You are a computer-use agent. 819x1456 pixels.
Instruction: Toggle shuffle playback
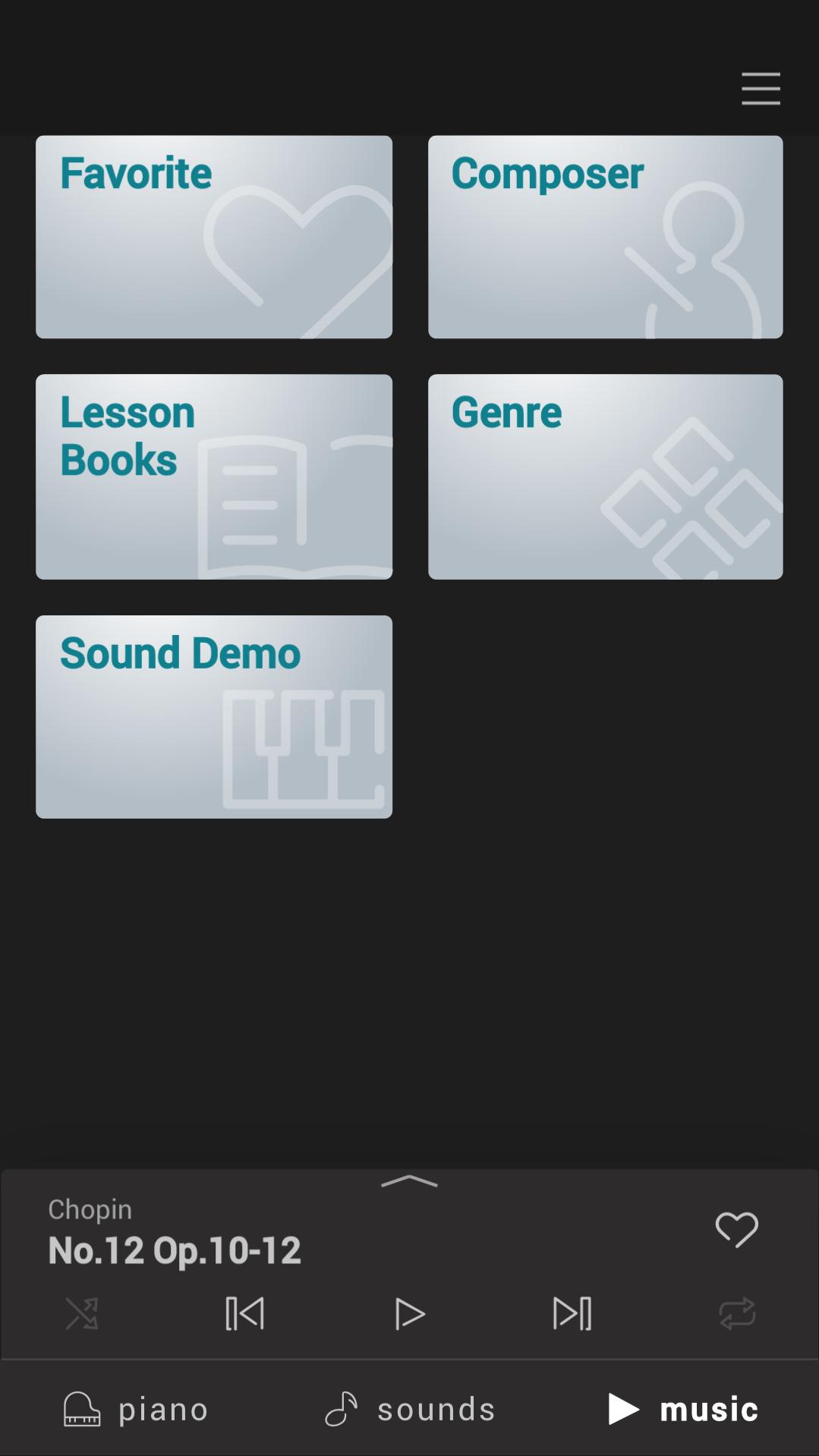pyautogui.click(x=82, y=1313)
